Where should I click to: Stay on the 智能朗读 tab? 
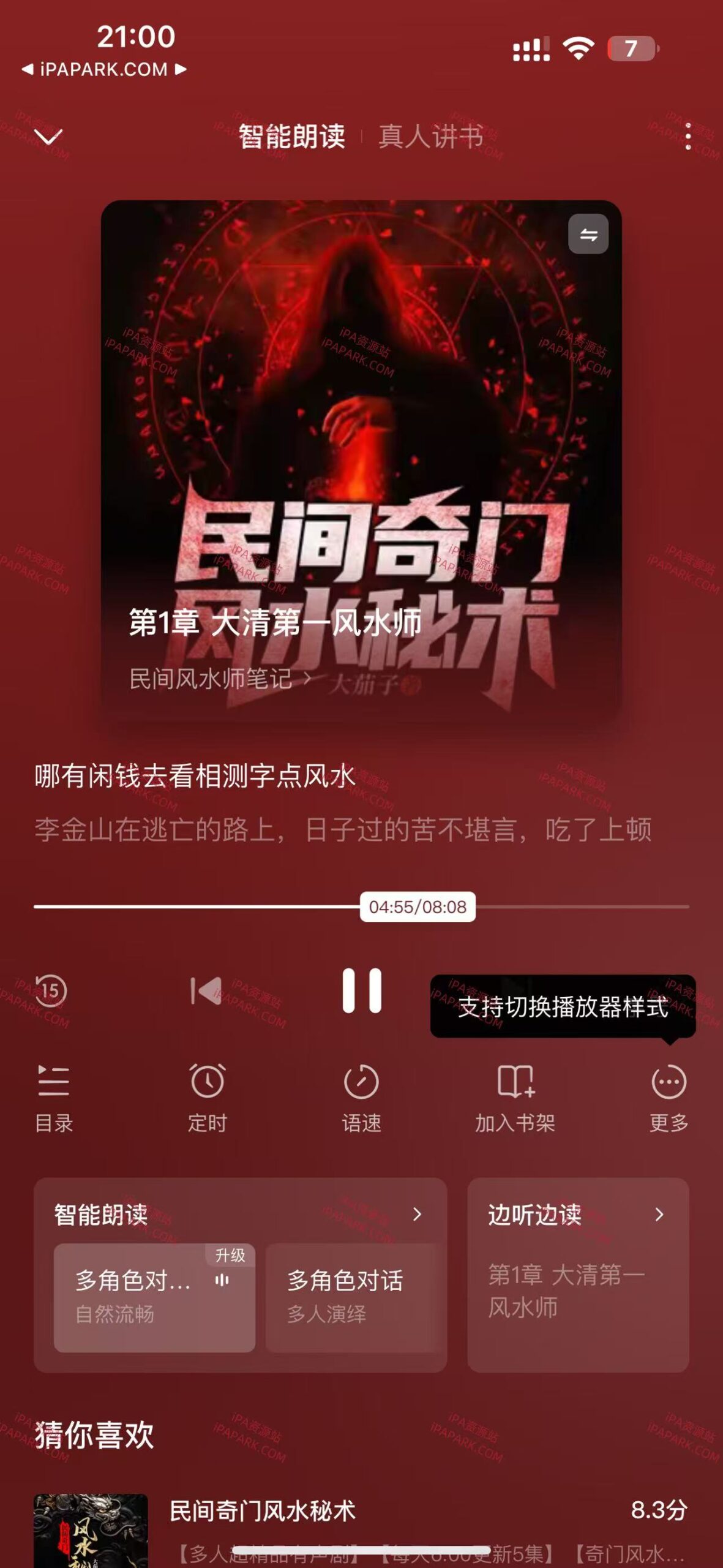click(292, 137)
